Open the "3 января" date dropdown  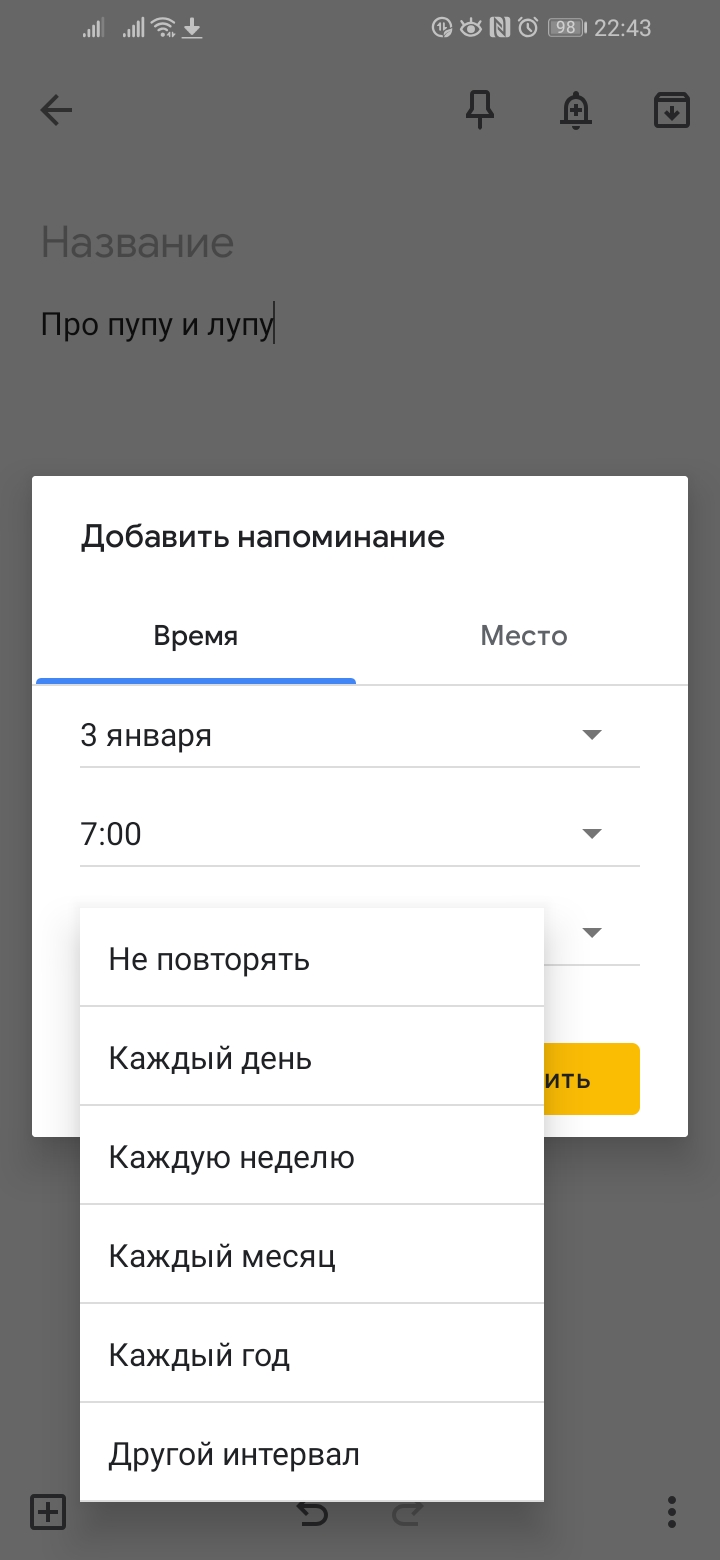tap(360, 736)
